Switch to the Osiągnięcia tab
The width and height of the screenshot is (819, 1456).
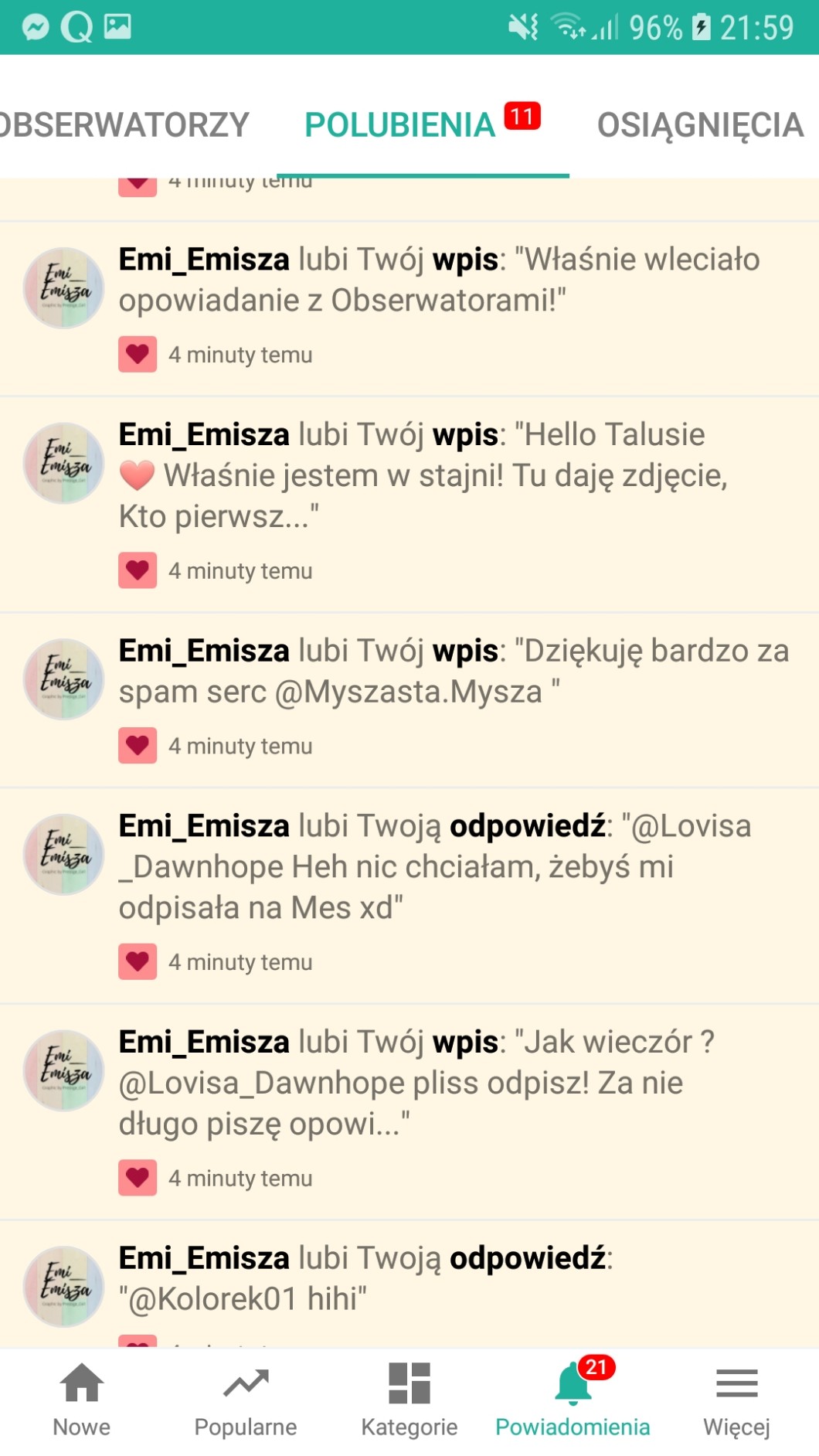[x=700, y=125]
